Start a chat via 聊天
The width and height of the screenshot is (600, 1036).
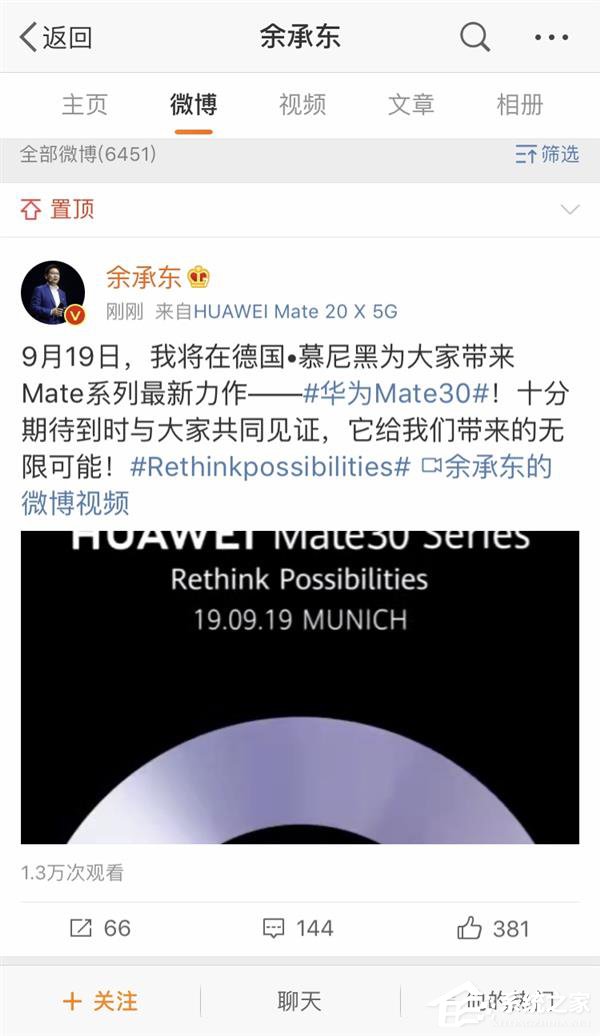pos(299,1001)
